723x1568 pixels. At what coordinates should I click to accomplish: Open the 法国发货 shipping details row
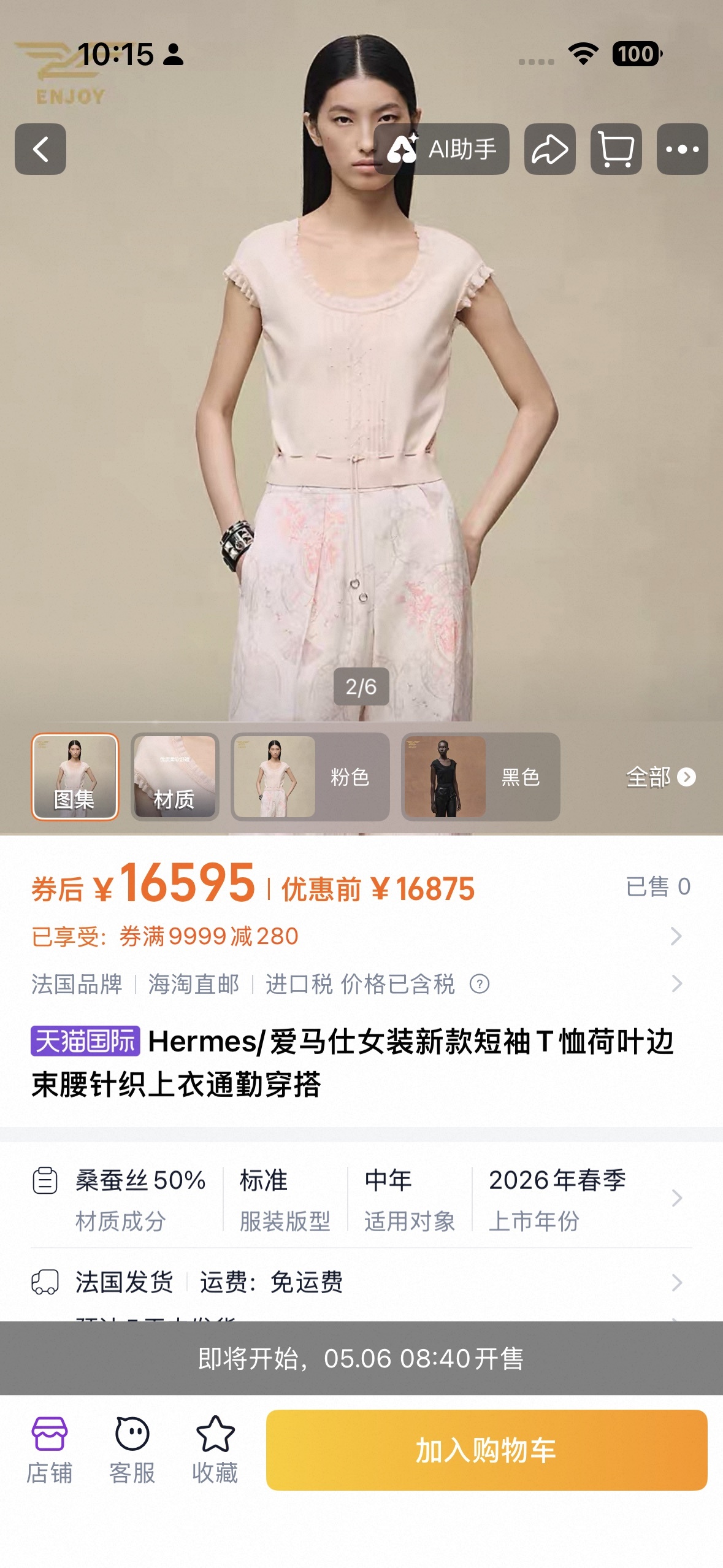point(356,1282)
